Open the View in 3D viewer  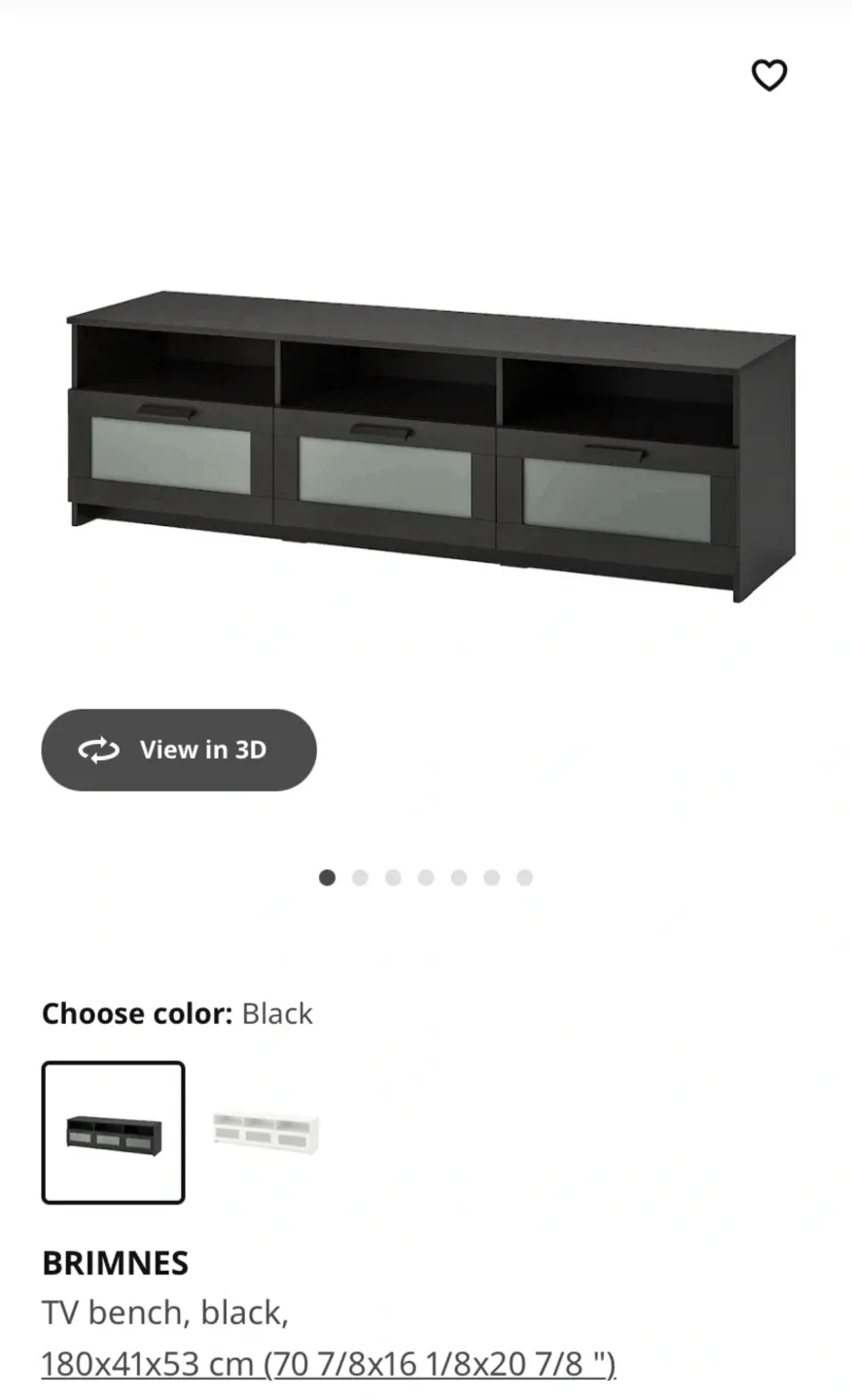(x=179, y=750)
